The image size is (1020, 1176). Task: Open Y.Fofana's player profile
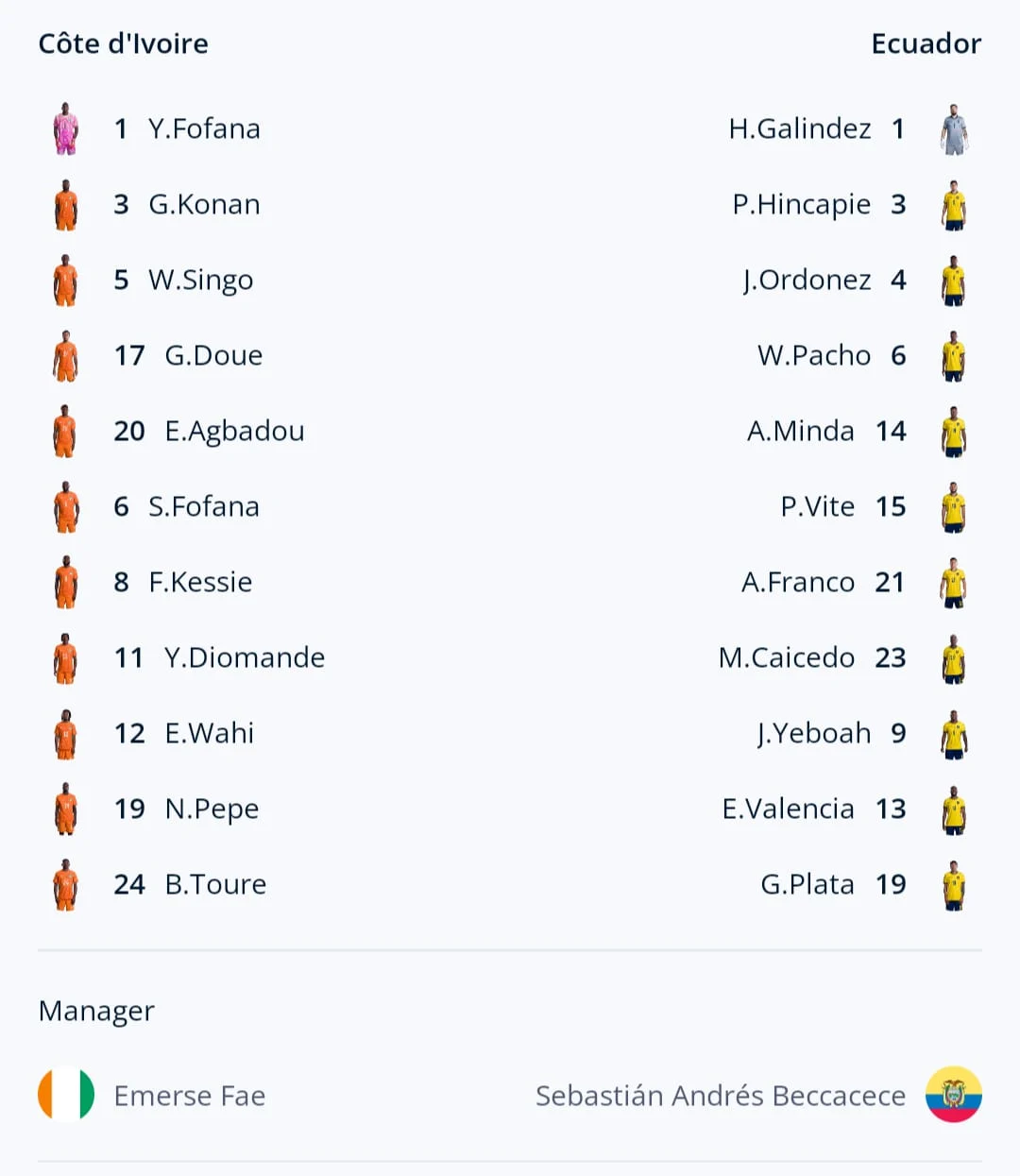(x=204, y=128)
